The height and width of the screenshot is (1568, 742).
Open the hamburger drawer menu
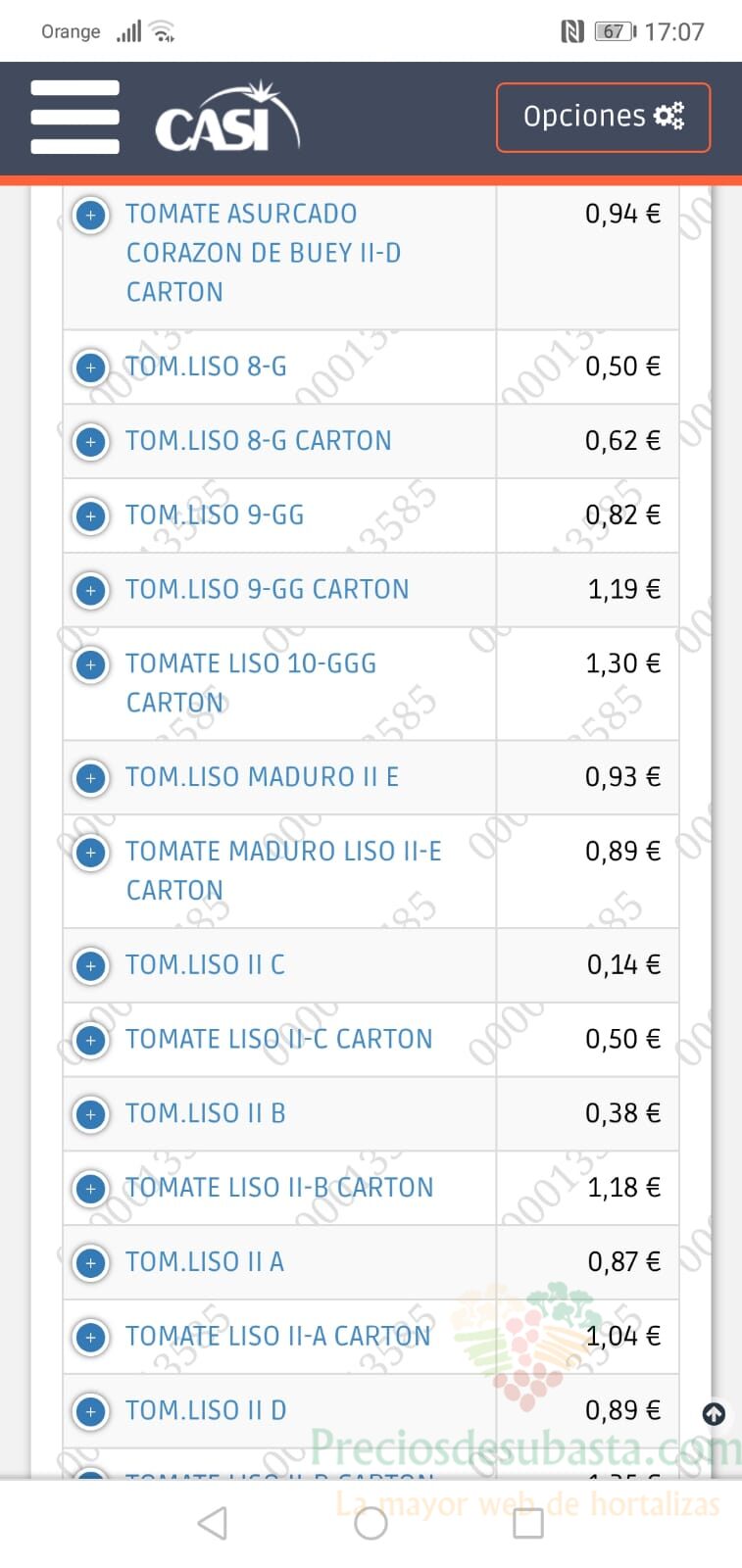(x=74, y=117)
